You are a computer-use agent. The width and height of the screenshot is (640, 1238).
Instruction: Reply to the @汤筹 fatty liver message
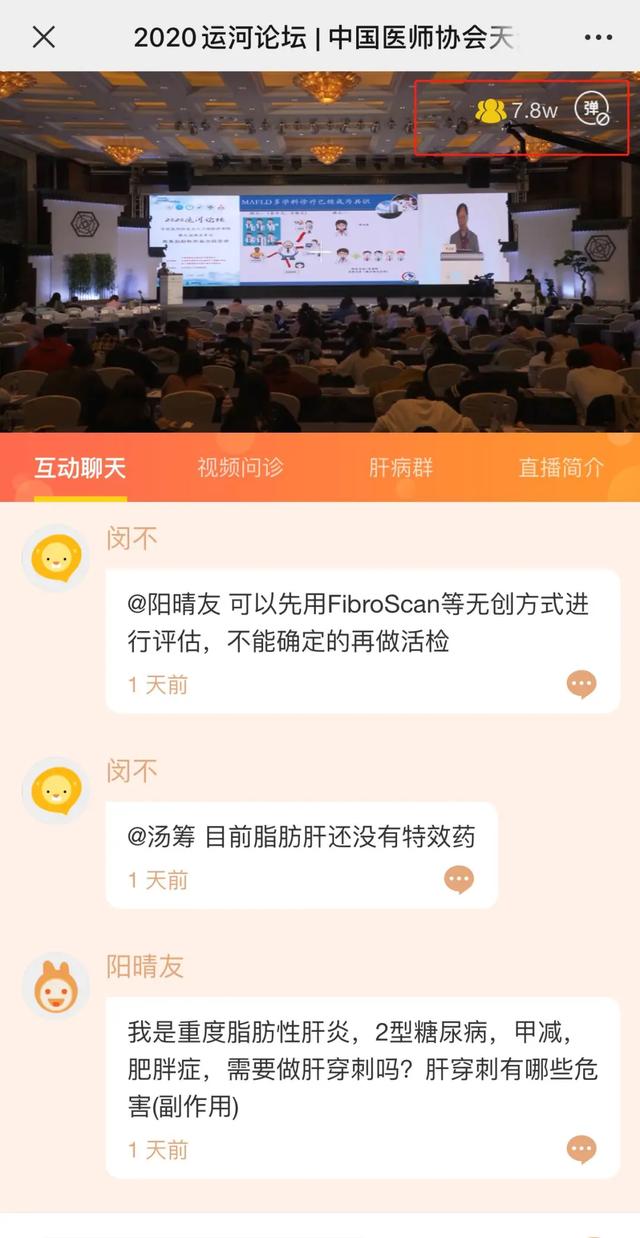(x=459, y=879)
